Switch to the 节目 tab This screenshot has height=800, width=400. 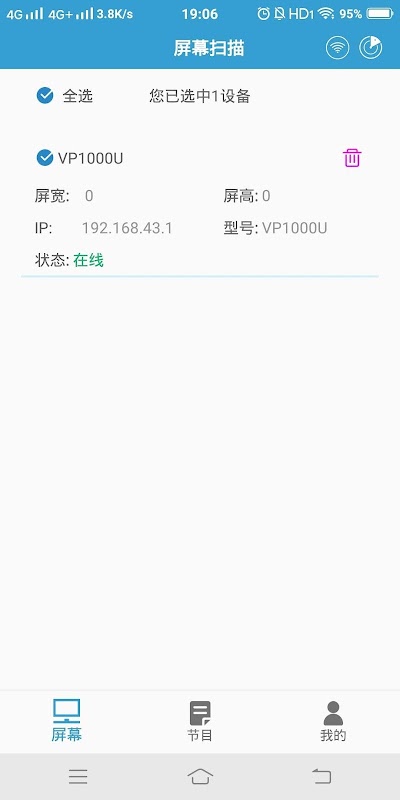pos(199,721)
